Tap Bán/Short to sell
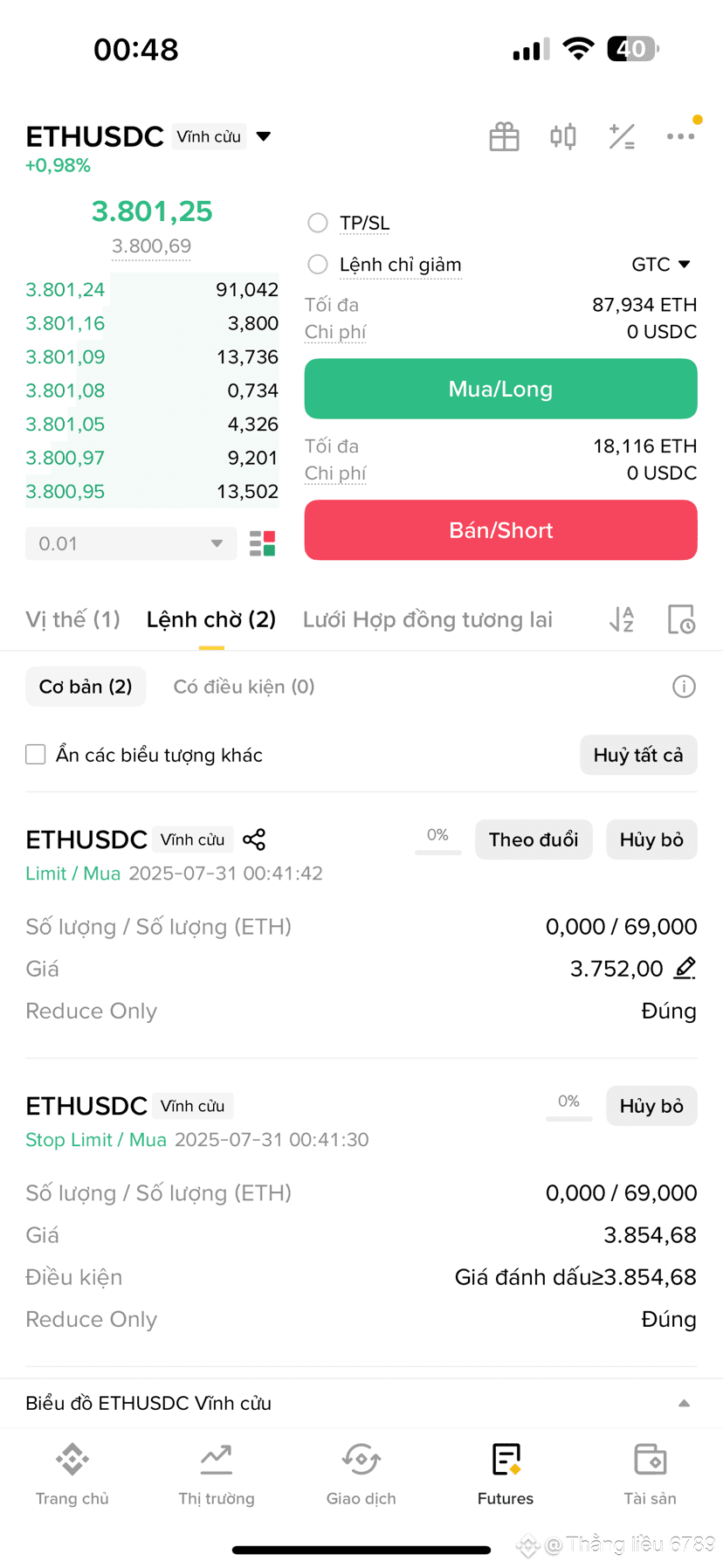This screenshot has width=723, height=1568. 500,530
